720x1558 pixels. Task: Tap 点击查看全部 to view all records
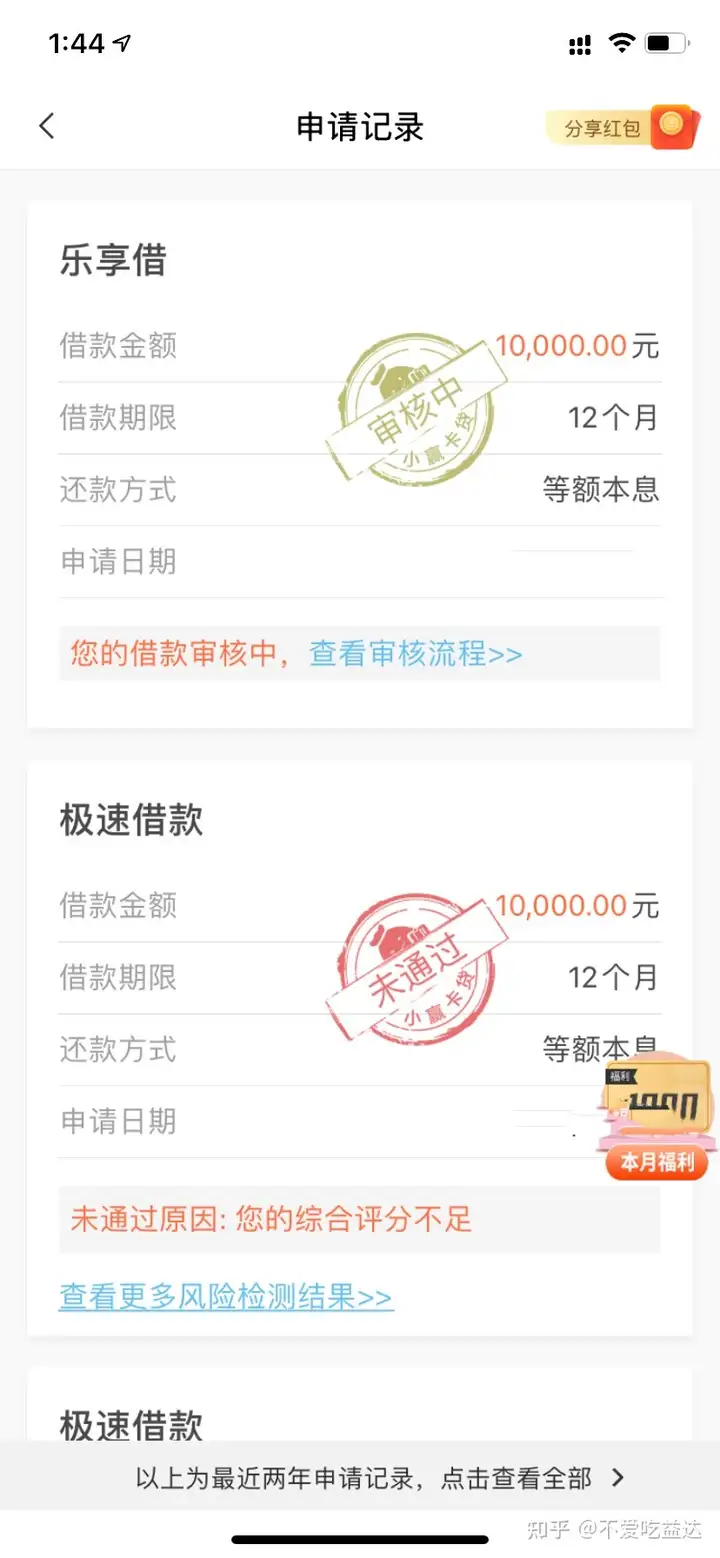(380, 1478)
